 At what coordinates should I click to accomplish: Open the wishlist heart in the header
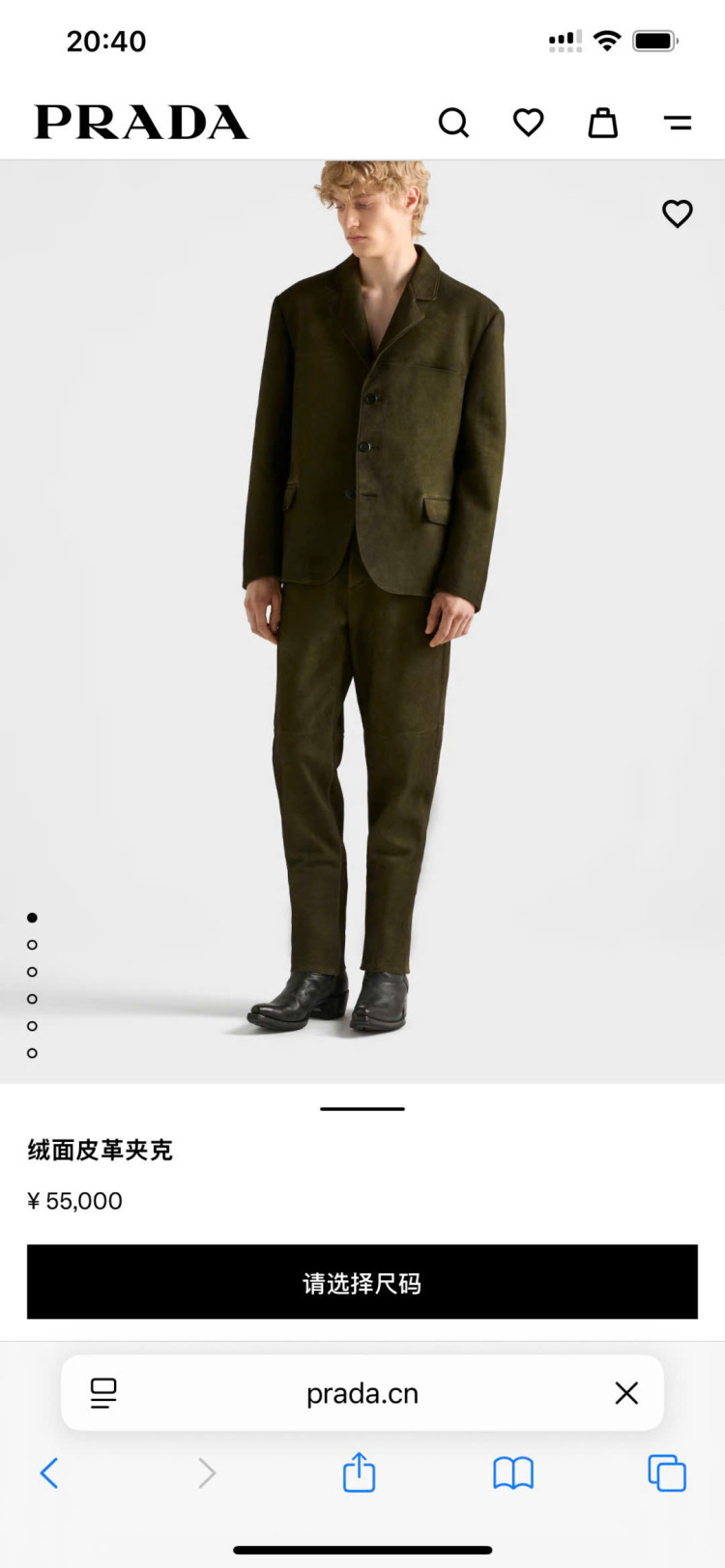pos(528,123)
